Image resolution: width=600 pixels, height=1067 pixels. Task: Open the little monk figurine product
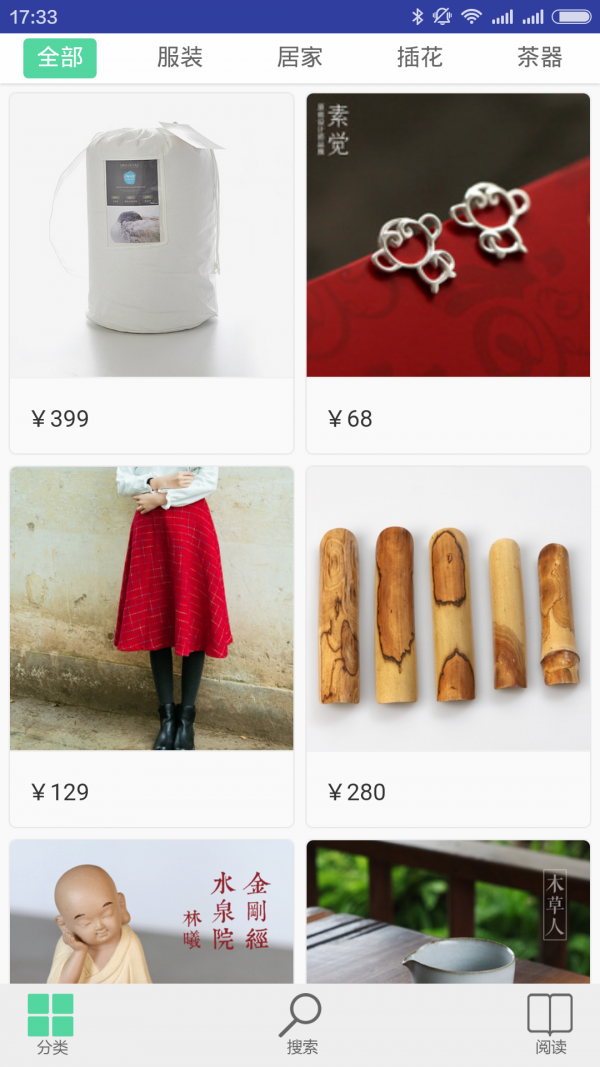[152, 912]
